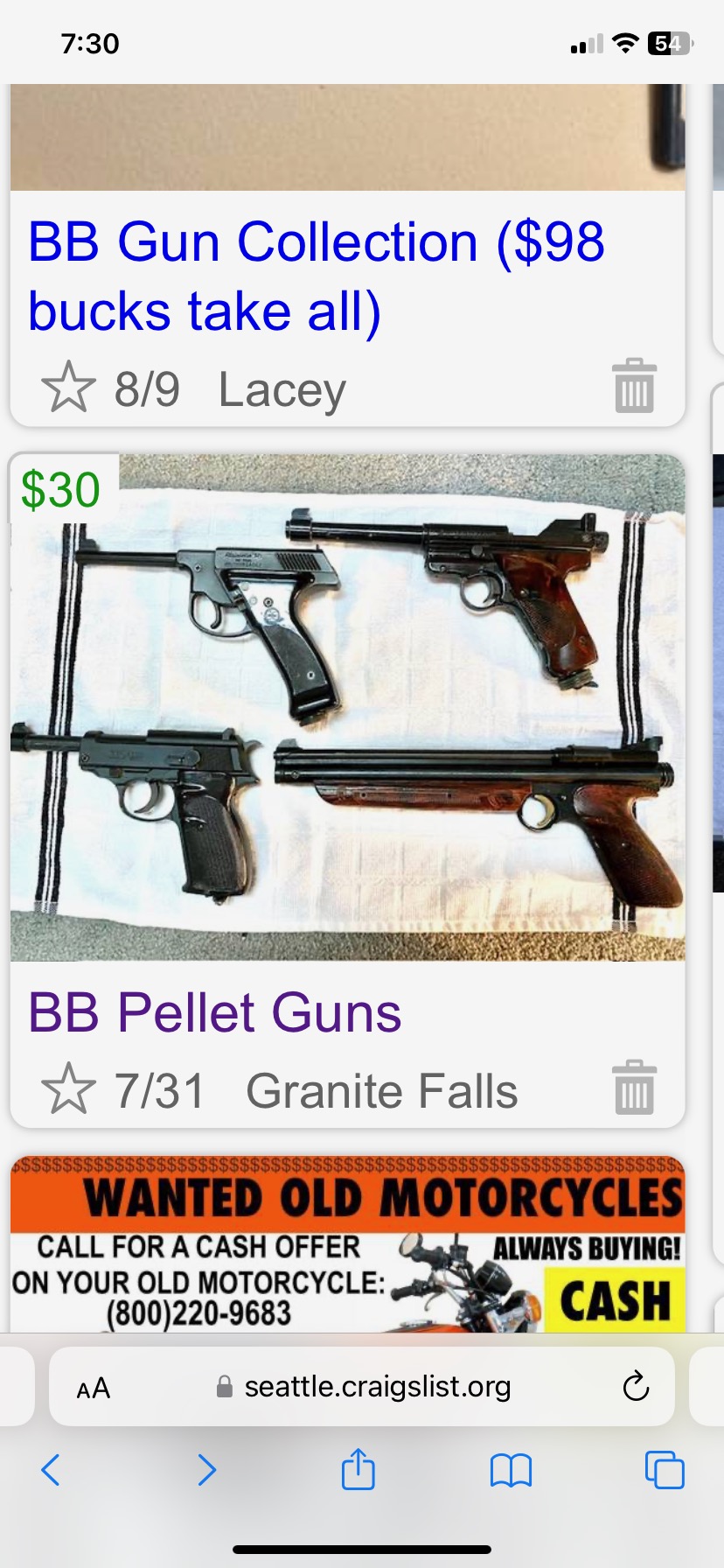
Task: Open Safari bookmarks
Action: click(x=512, y=1470)
